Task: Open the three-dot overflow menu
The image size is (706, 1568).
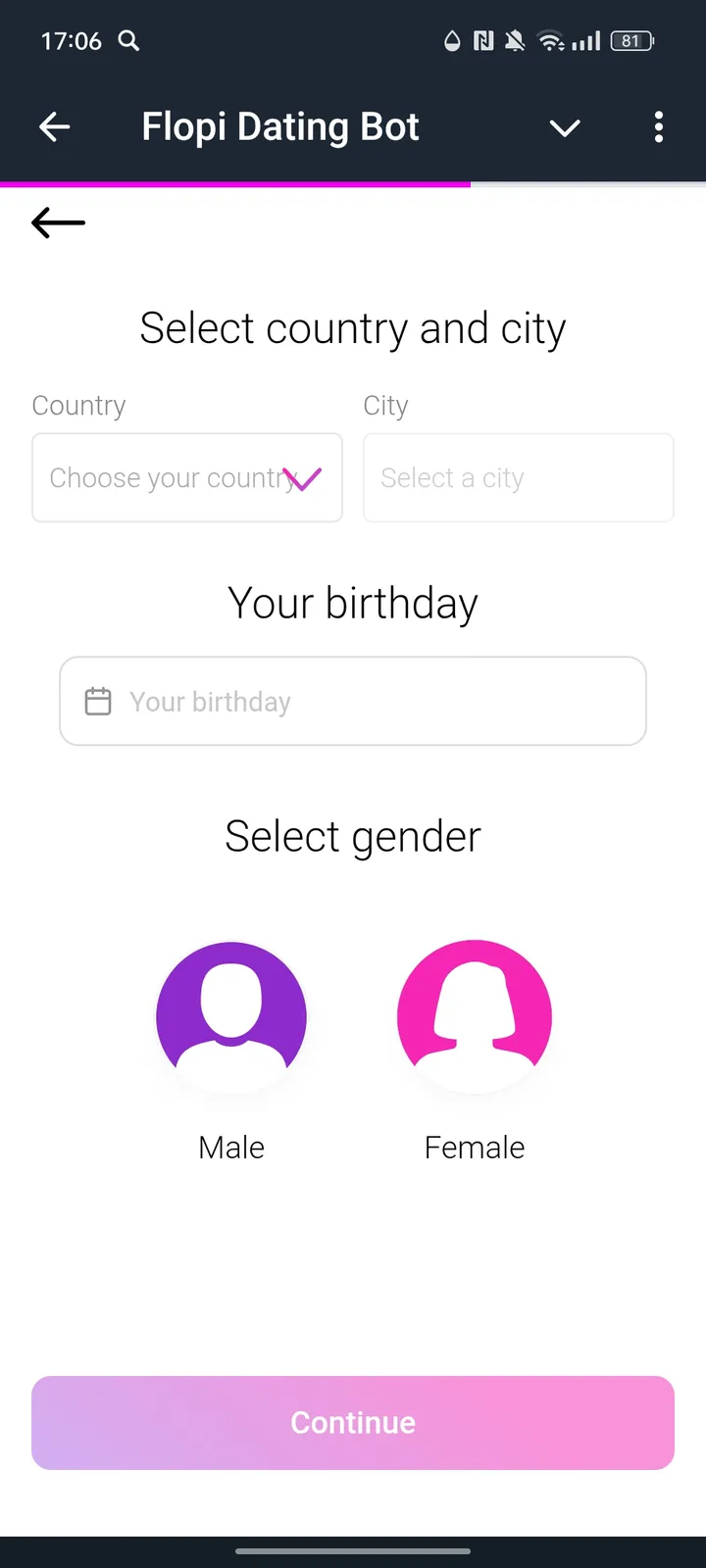Action: tap(659, 127)
